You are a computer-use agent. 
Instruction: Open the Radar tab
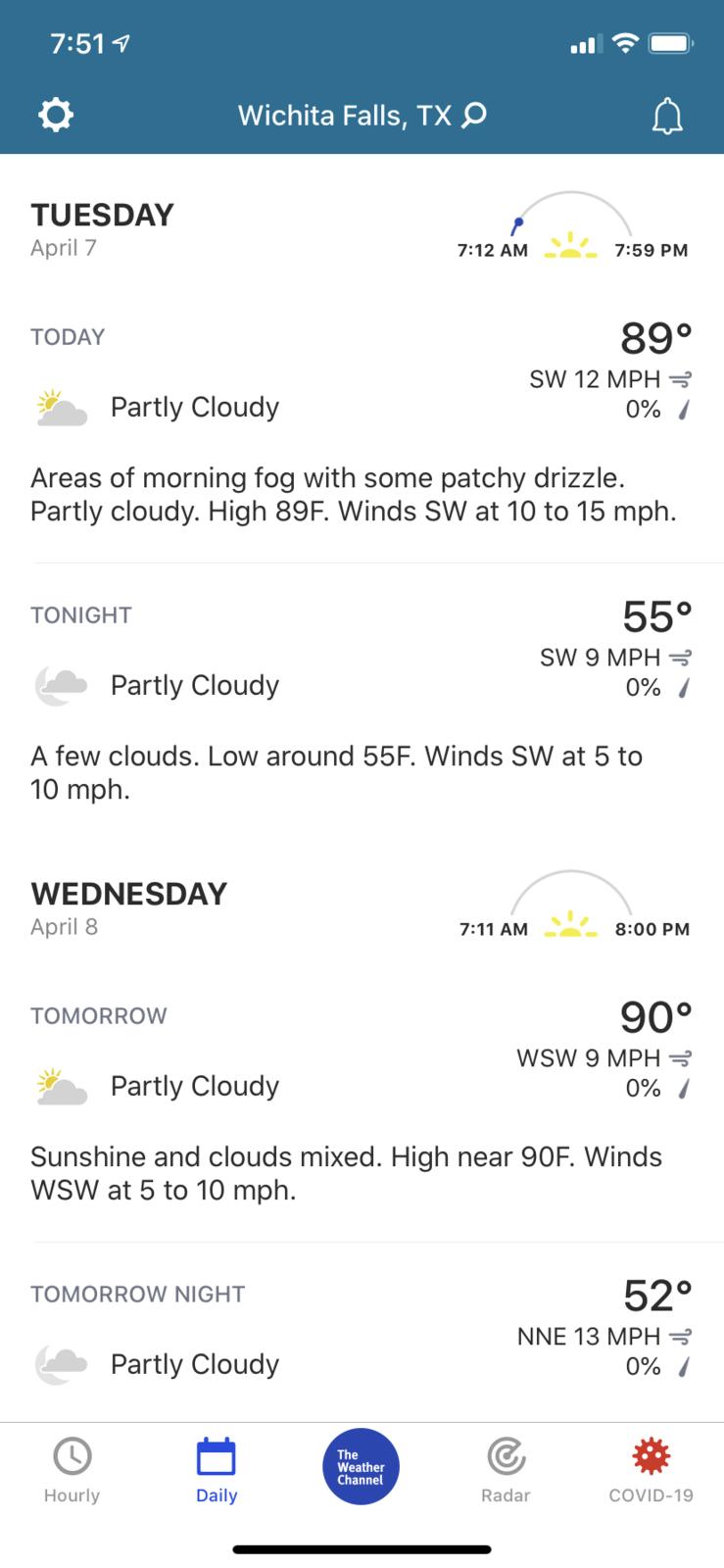[506, 1470]
